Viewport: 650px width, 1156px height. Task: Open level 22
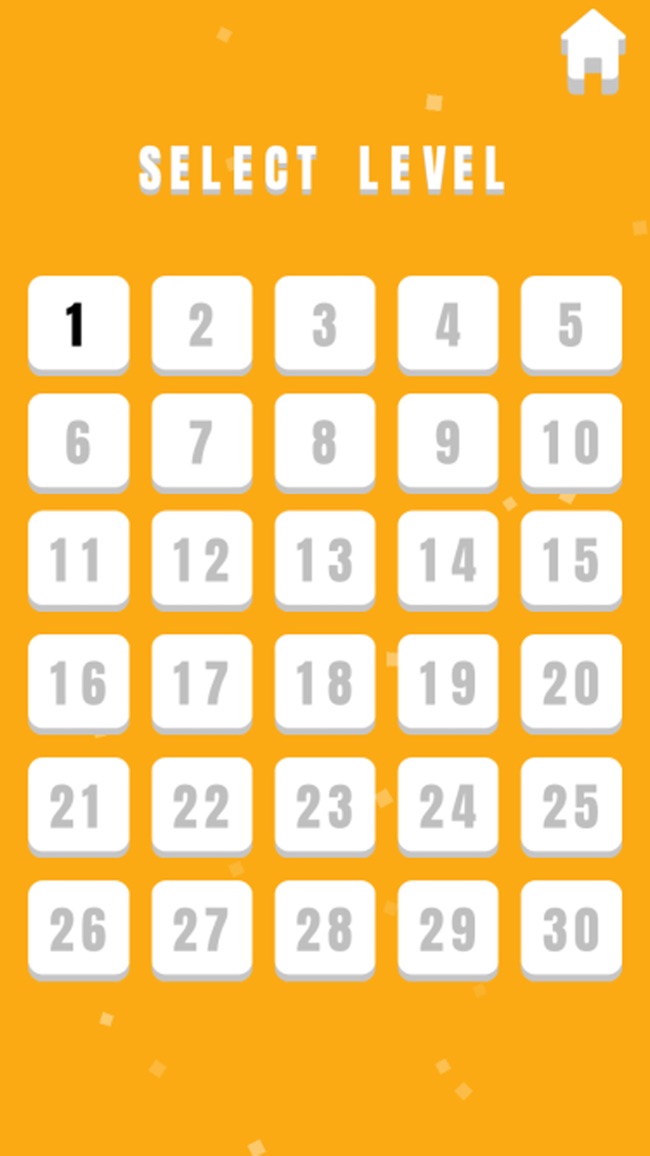tap(202, 807)
